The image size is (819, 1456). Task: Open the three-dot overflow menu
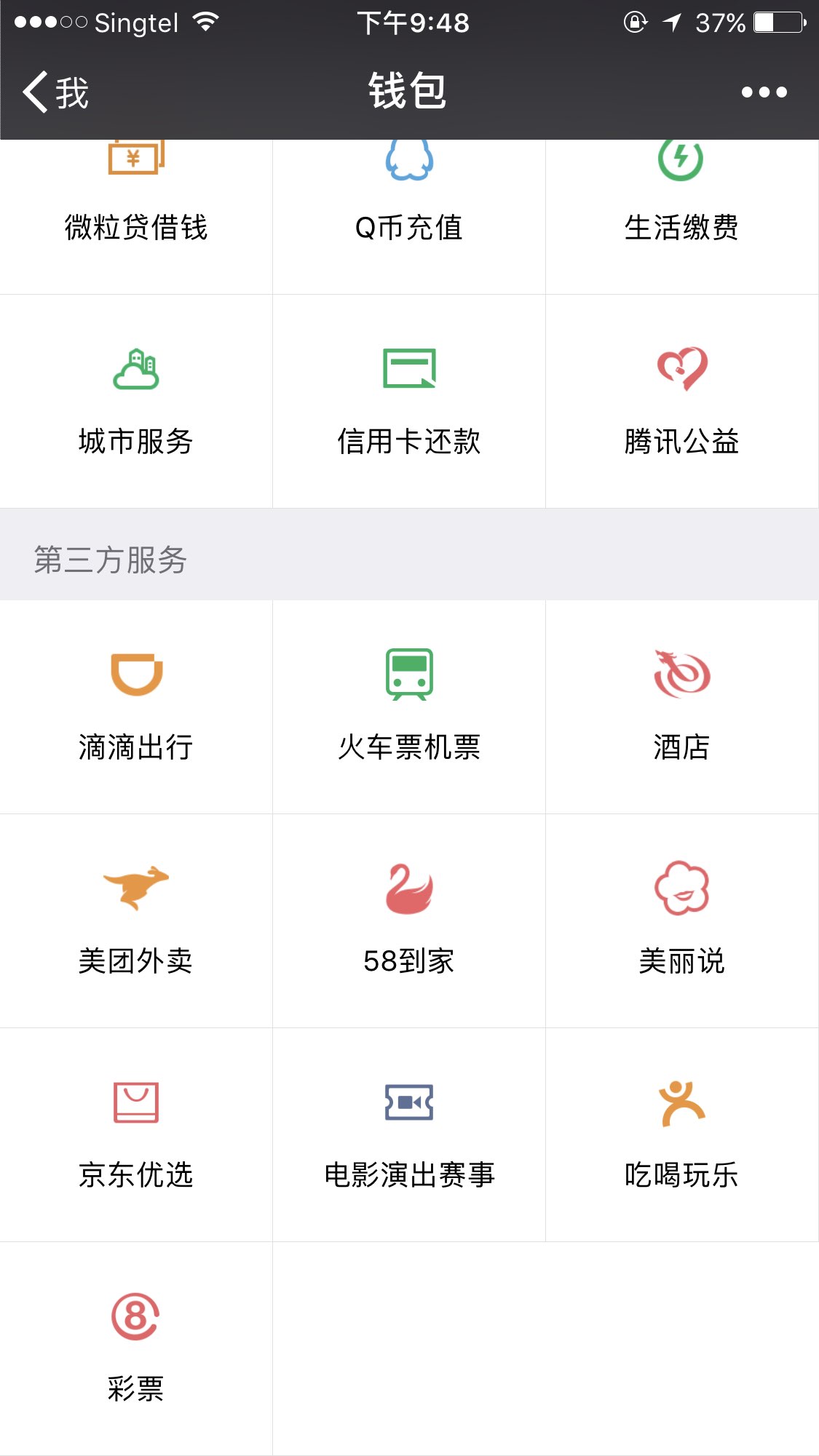coord(764,92)
